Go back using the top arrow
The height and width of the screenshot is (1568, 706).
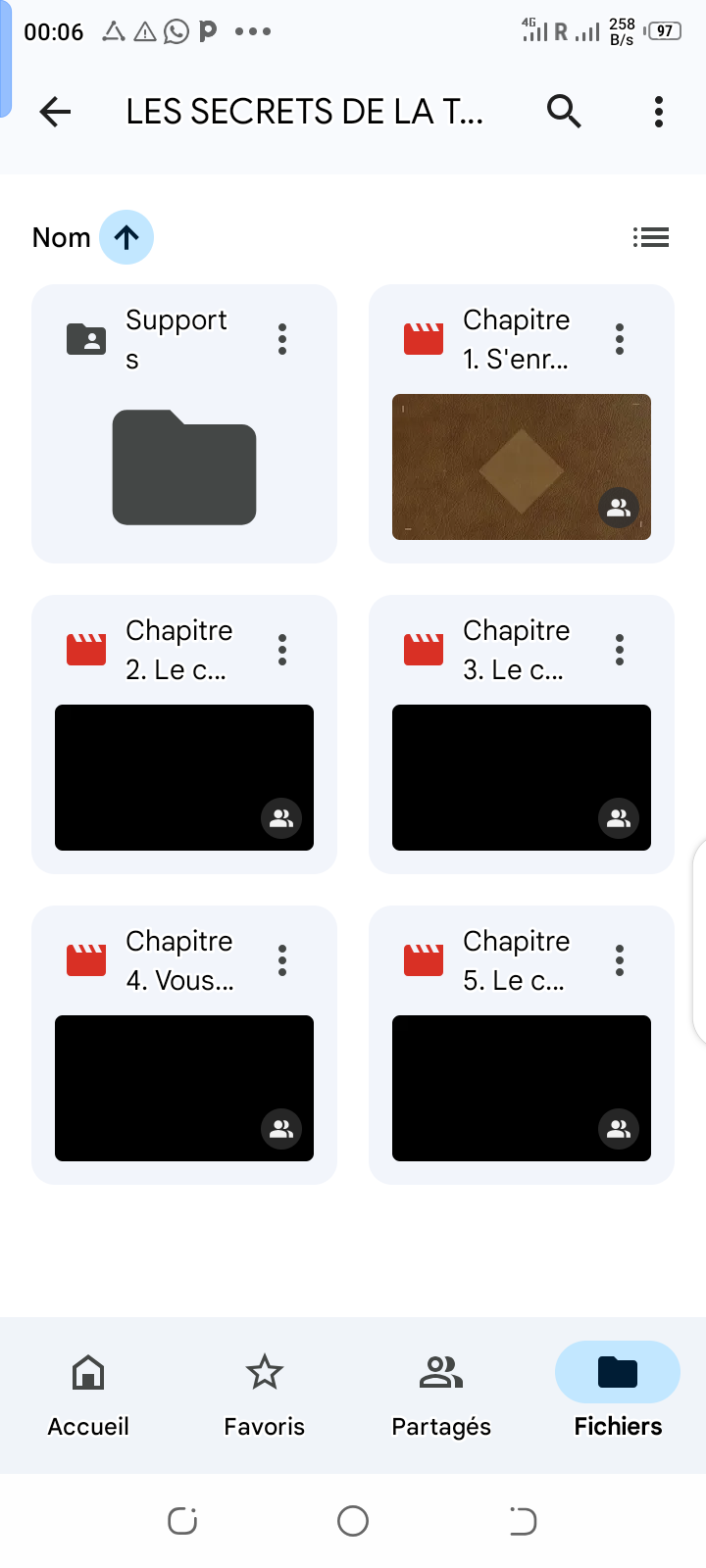[x=55, y=112]
